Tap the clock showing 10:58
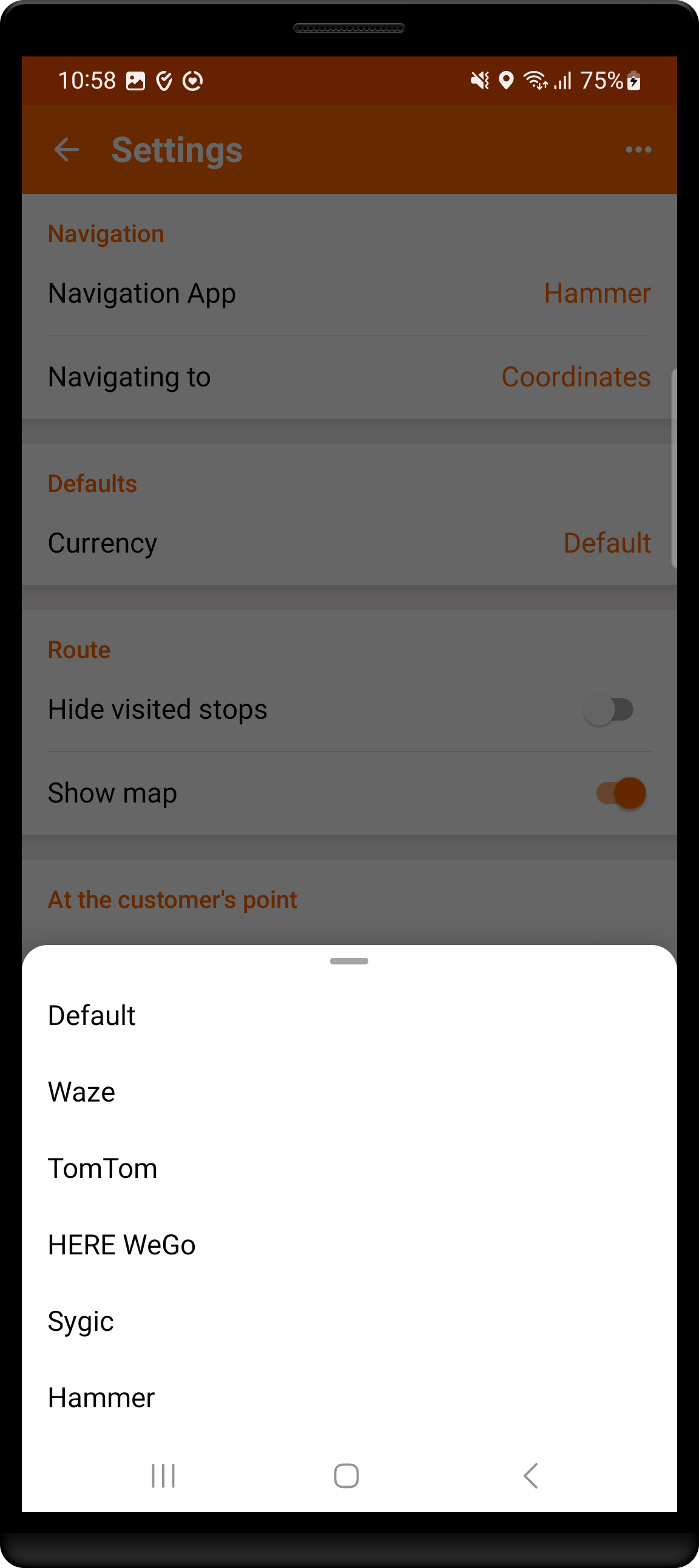The height and width of the screenshot is (1568, 699). coord(86,79)
